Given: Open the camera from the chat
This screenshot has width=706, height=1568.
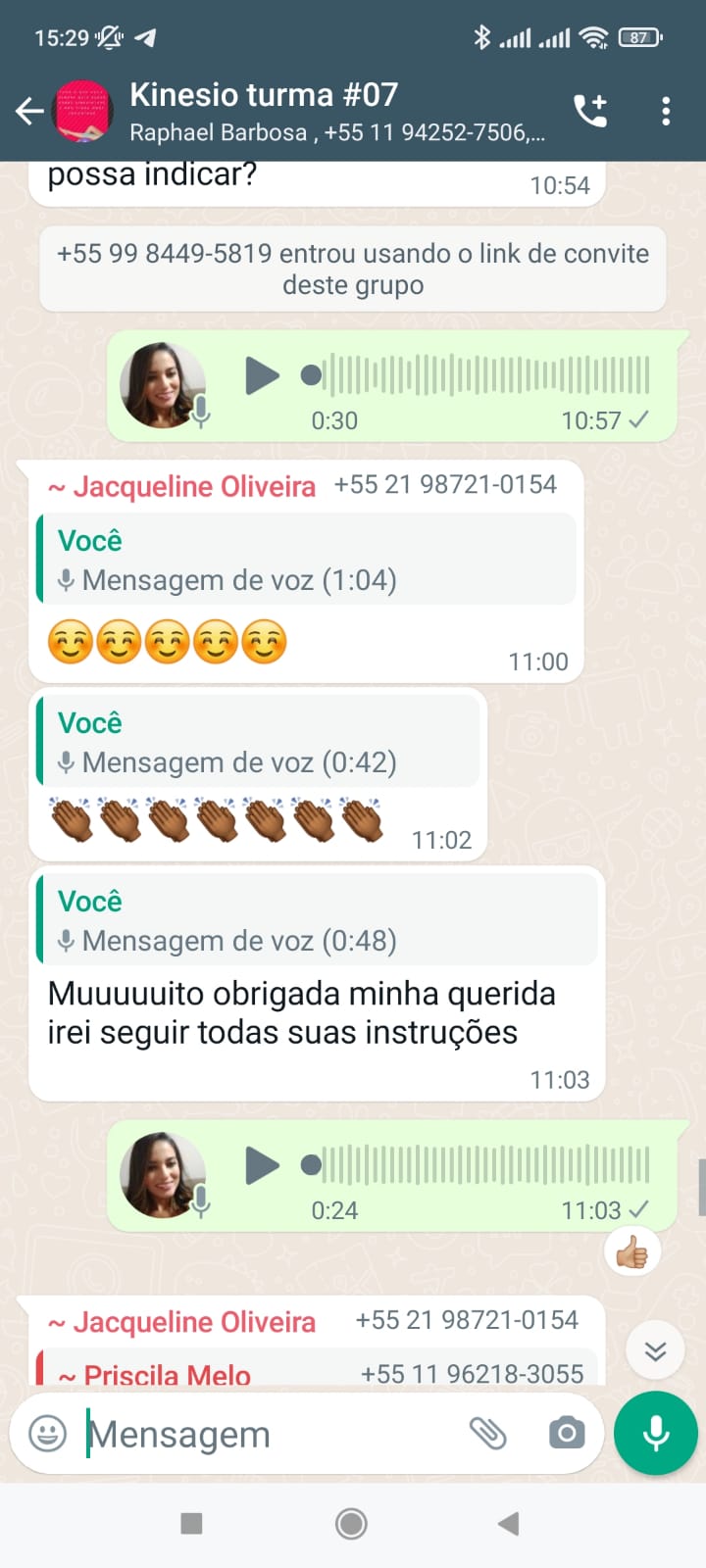Looking at the screenshot, I should tap(566, 1434).
